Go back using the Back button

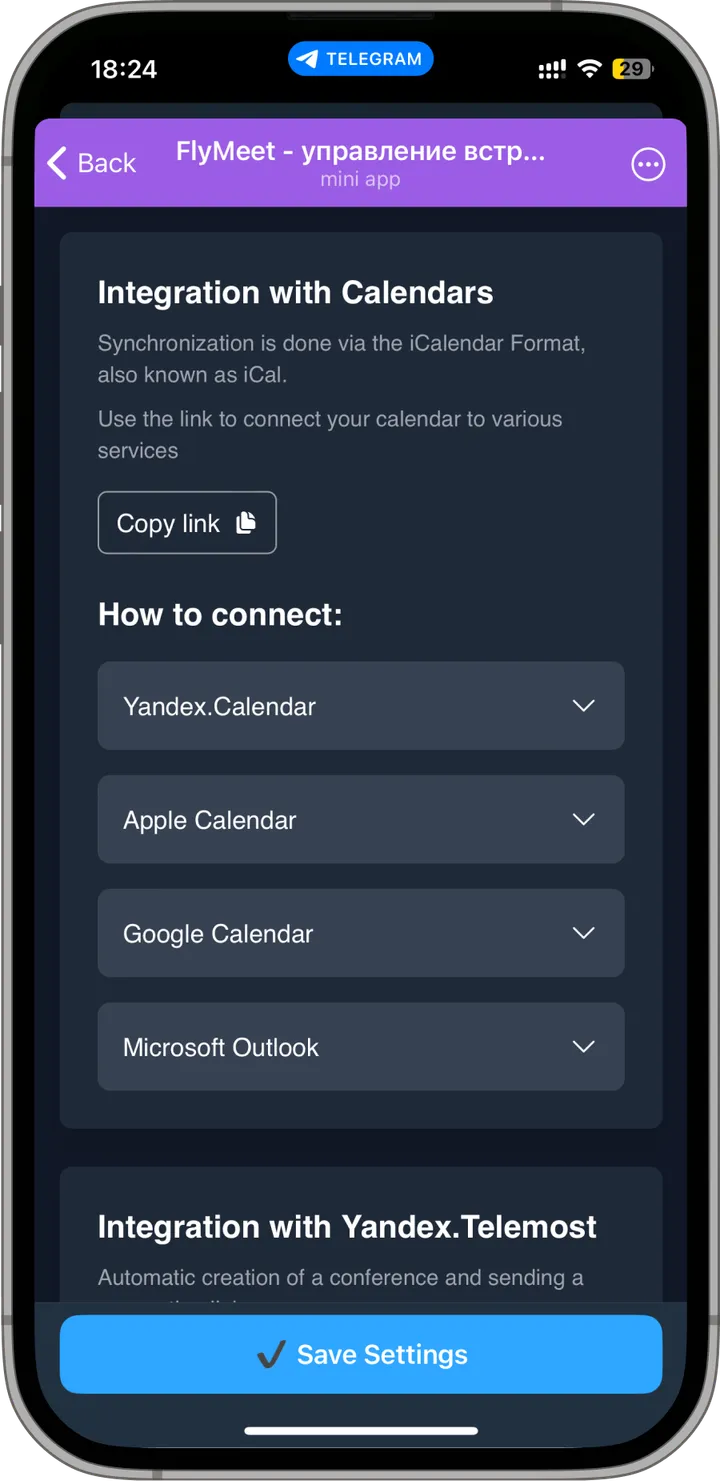(92, 163)
